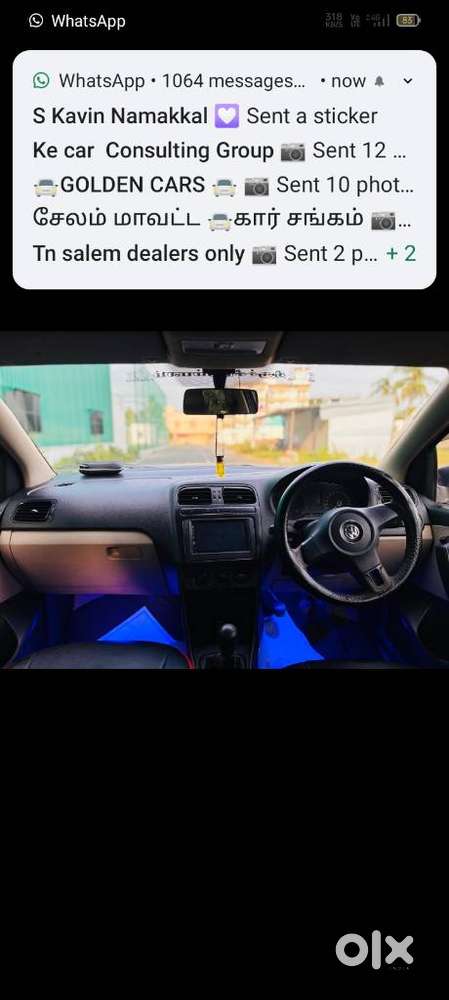Tap the car interior photo
The width and height of the screenshot is (449, 1000).
point(224,499)
